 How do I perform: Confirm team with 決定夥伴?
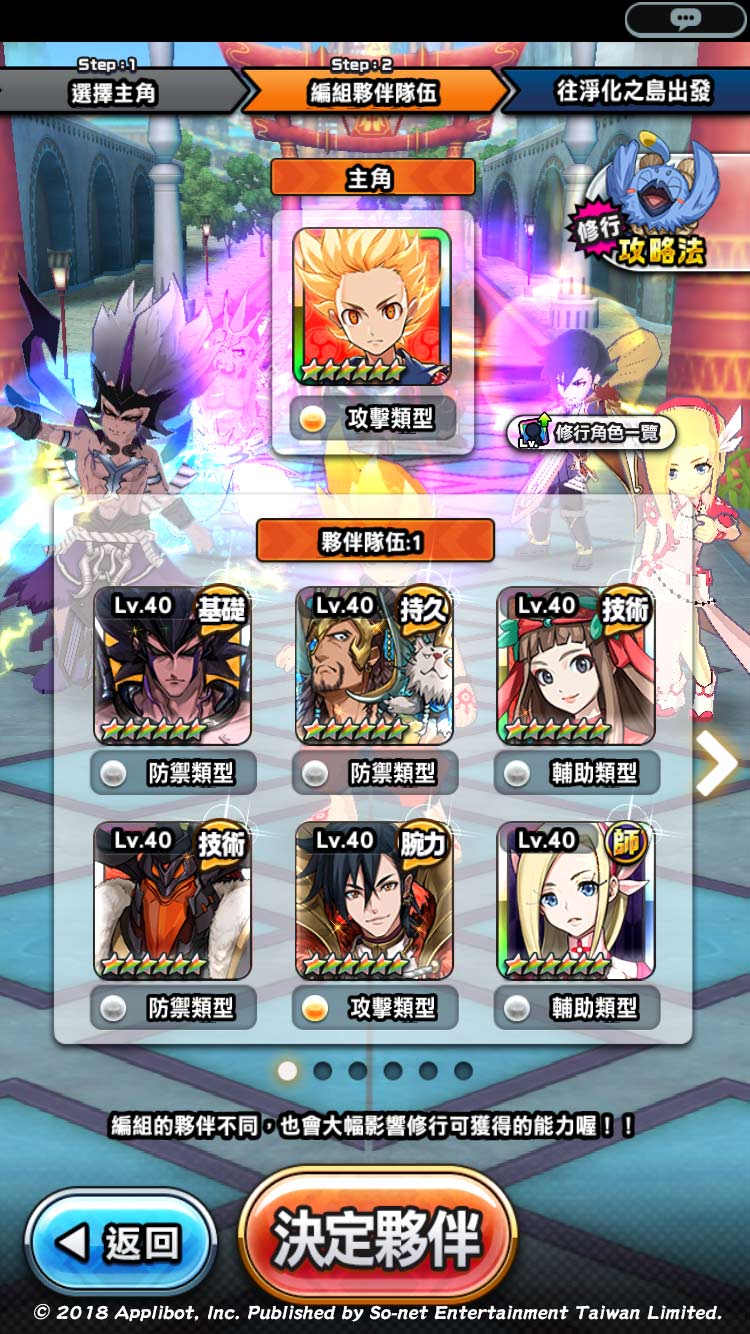pos(377,1238)
